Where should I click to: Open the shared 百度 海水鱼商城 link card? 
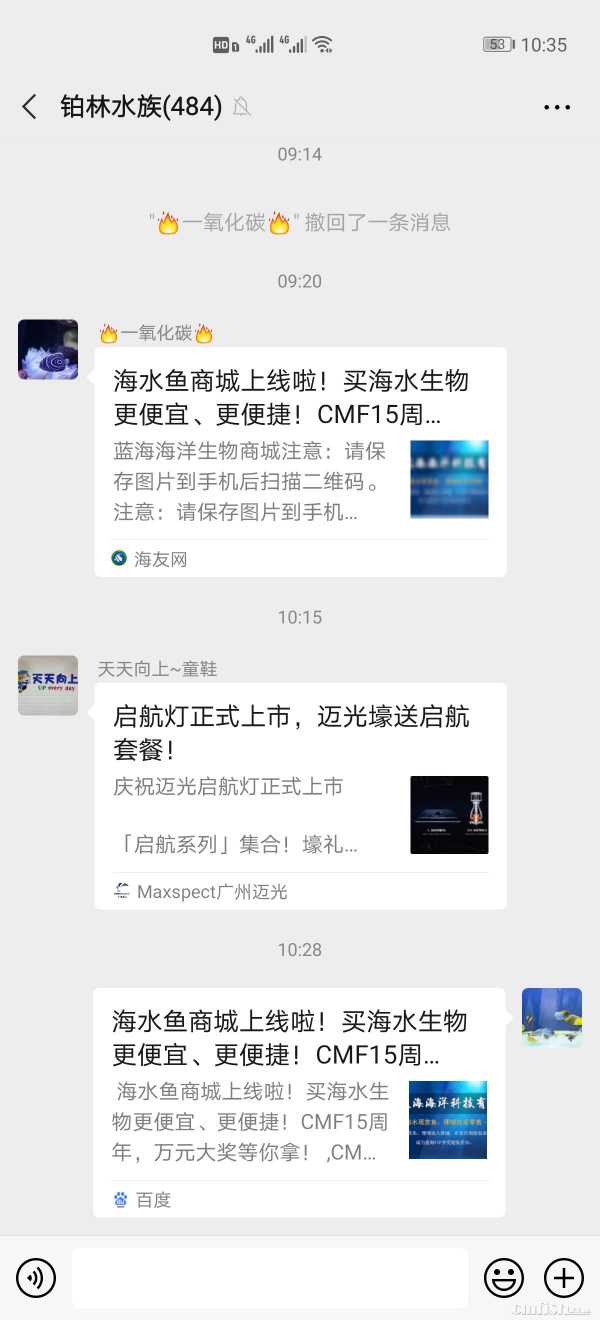tap(299, 1102)
